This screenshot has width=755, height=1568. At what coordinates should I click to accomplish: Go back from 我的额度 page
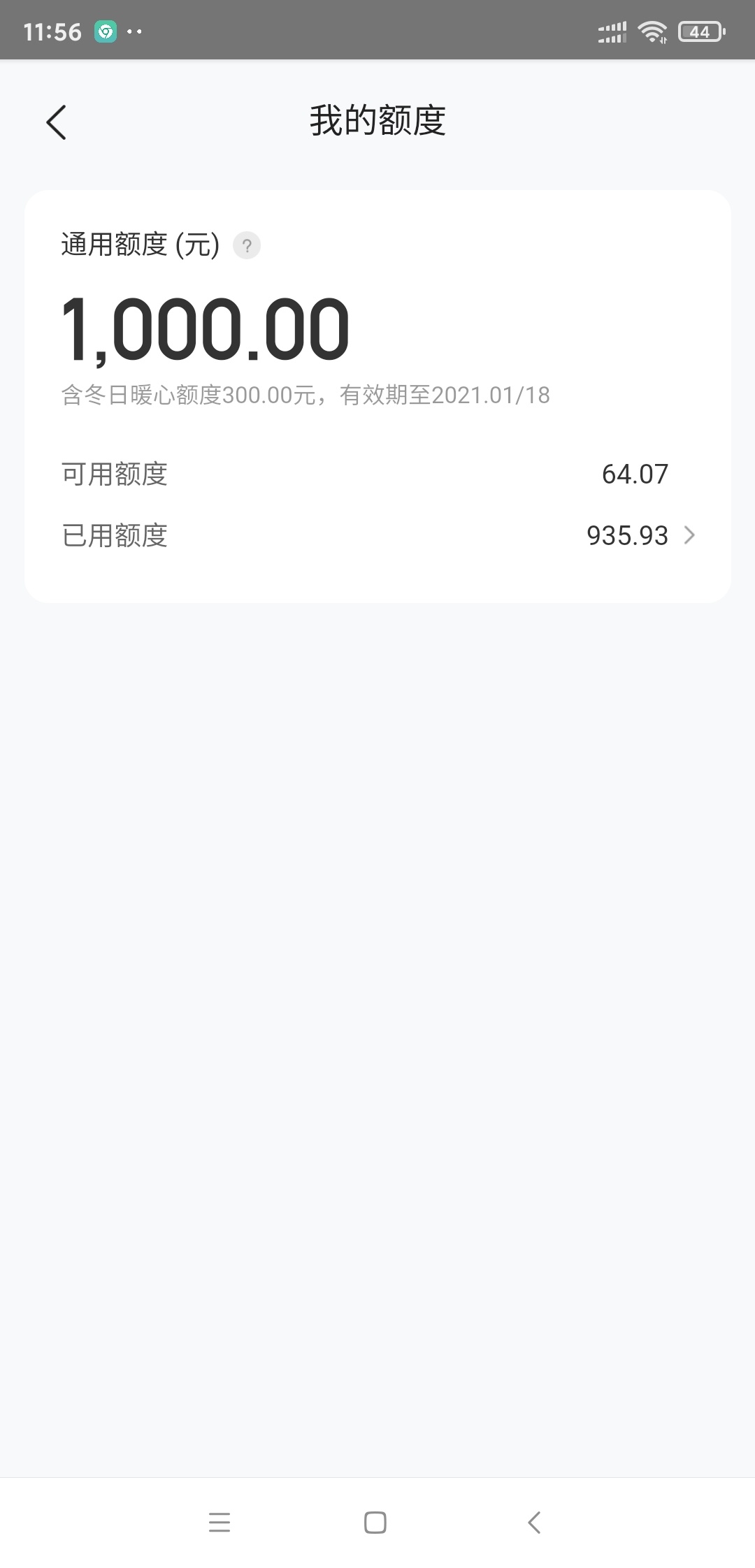point(56,122)
